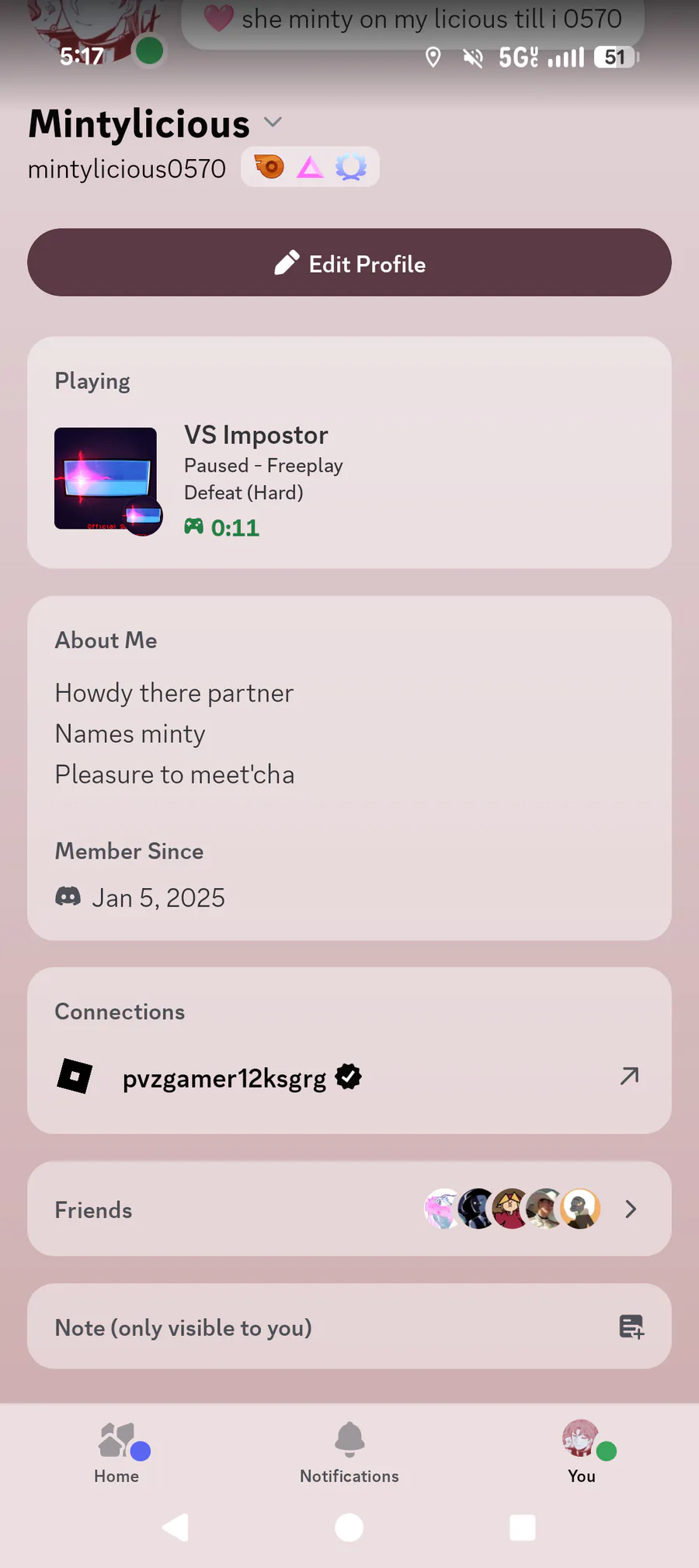Expand the Mintylicious account switcher chevron
Image resolution: width=699 pixels, height=1568 pixels.
(273, 123)
